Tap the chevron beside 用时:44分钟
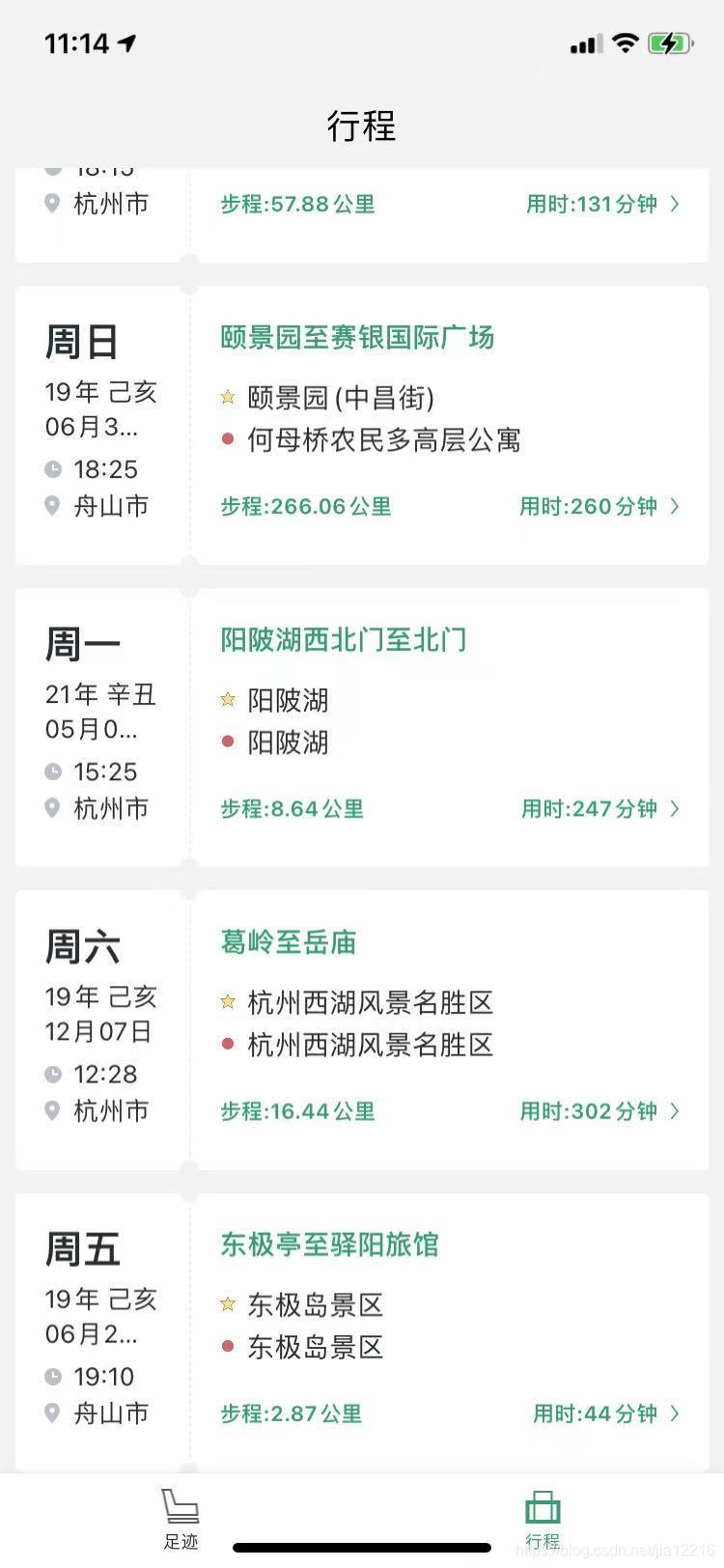This screenshot has width=724, height=1568. point(675,1413)
